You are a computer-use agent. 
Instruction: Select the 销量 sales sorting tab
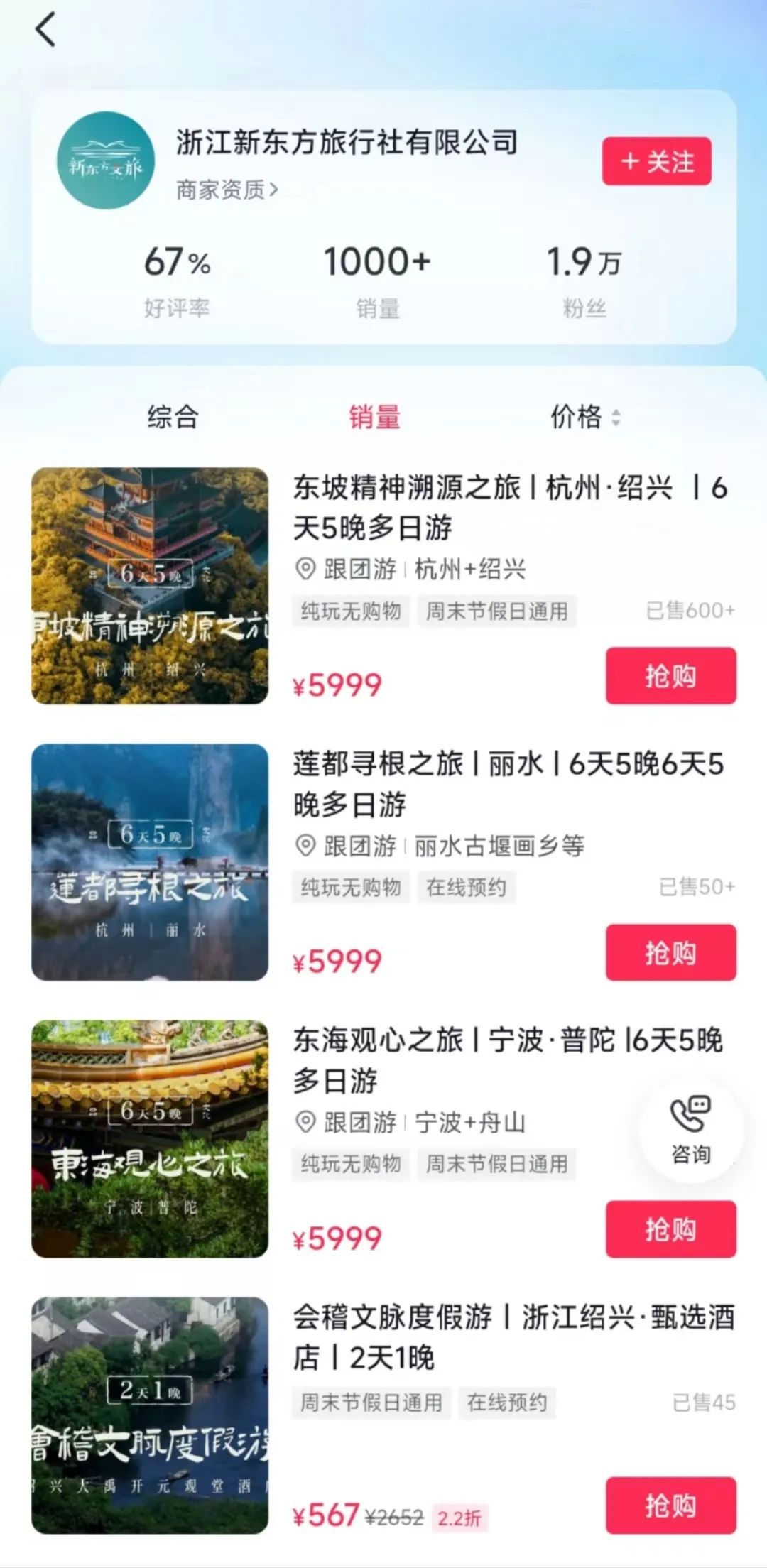click(374, 417)
